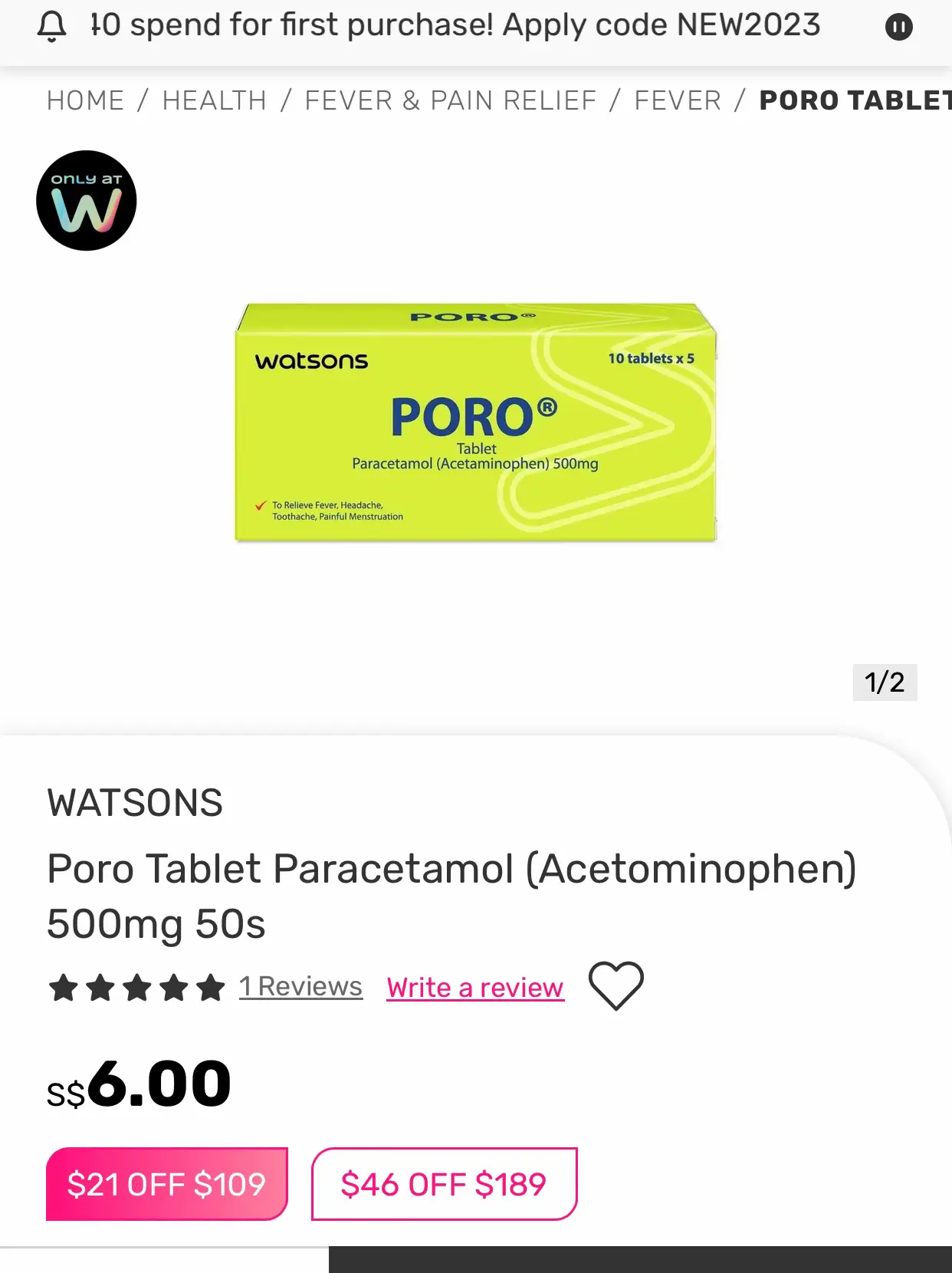View the Poro tablet product image
This screenshot has height=1273, width=952.
[x=475, y=423]
